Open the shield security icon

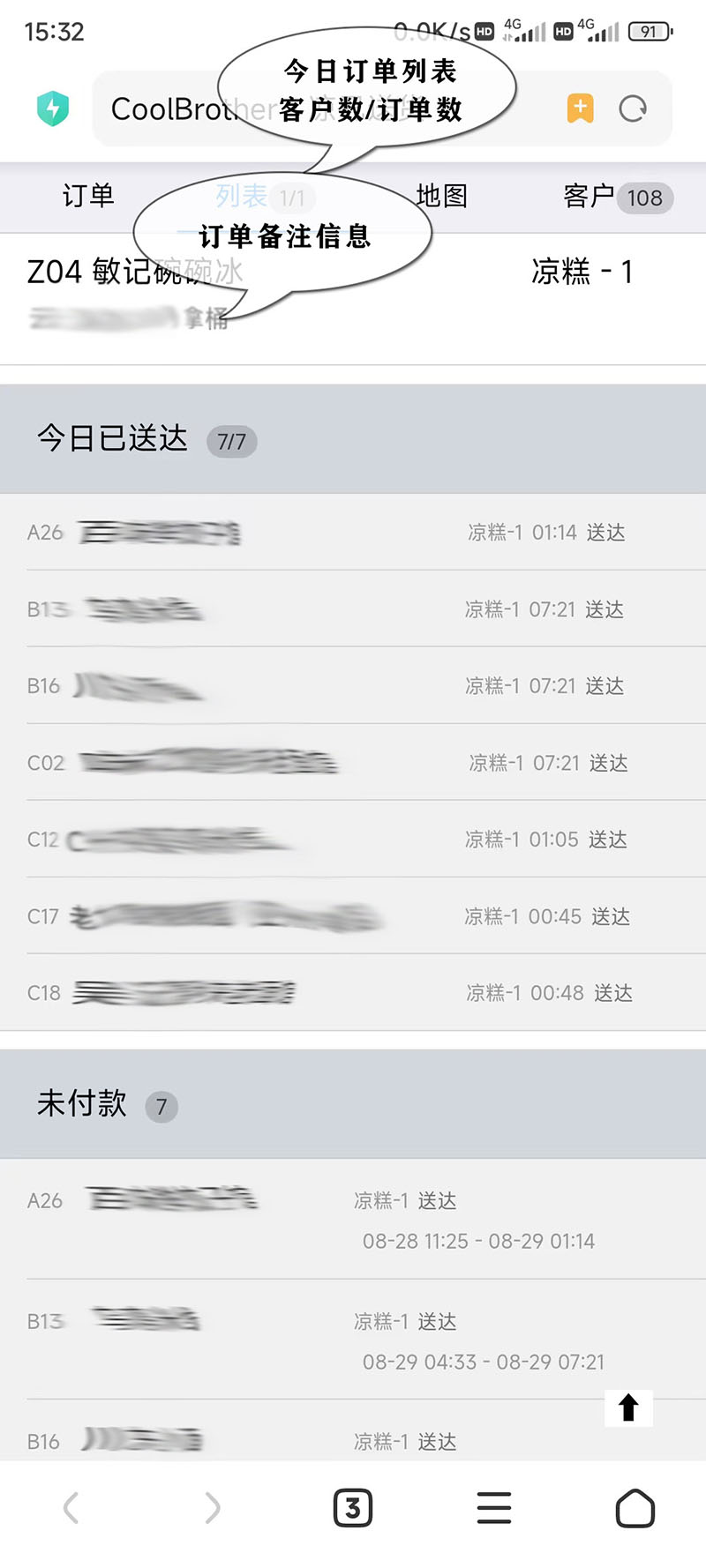53,109
